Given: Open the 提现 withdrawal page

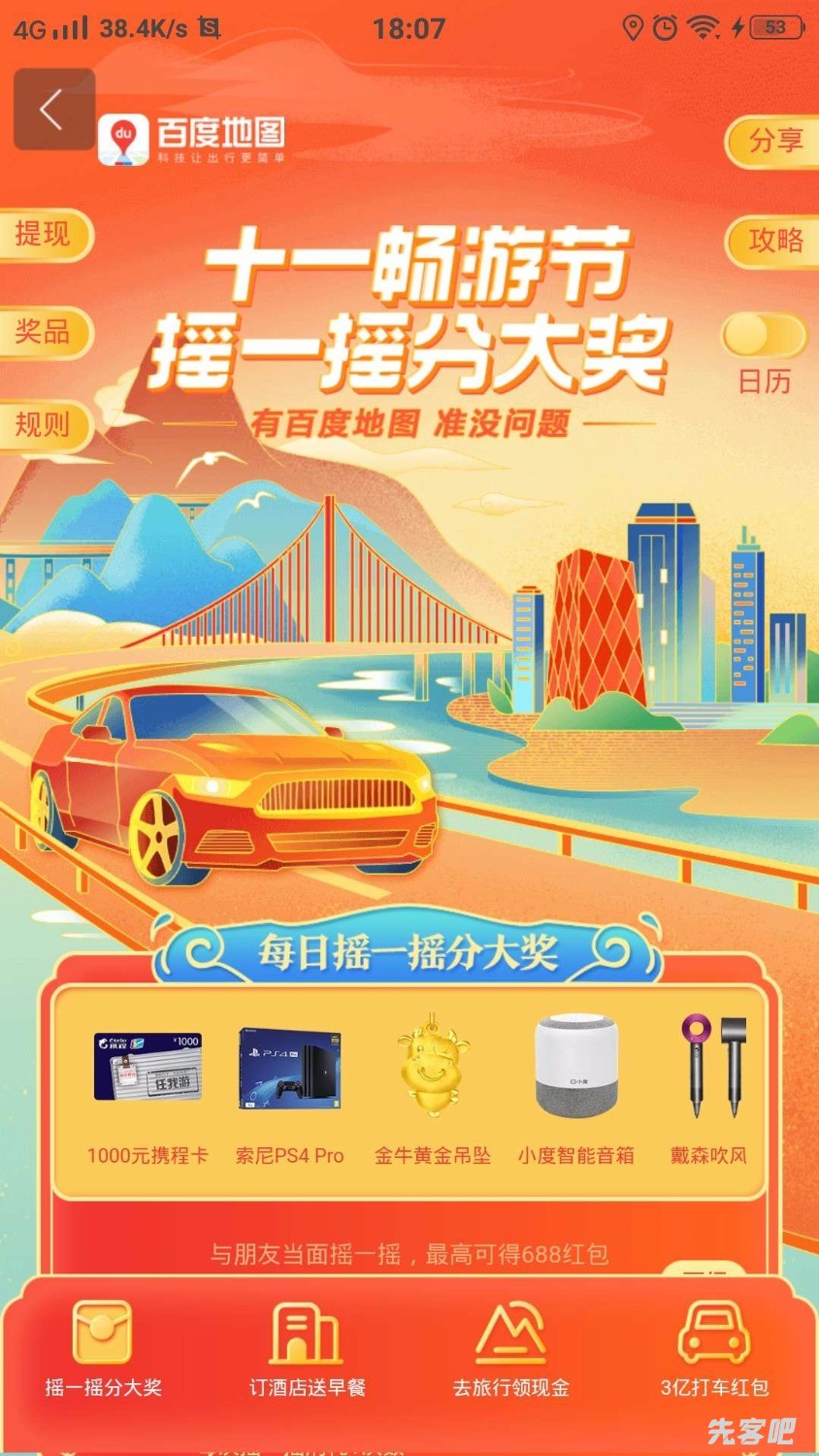Looking at the screenshot, I should pyautogui.click(x=44, y=234).
